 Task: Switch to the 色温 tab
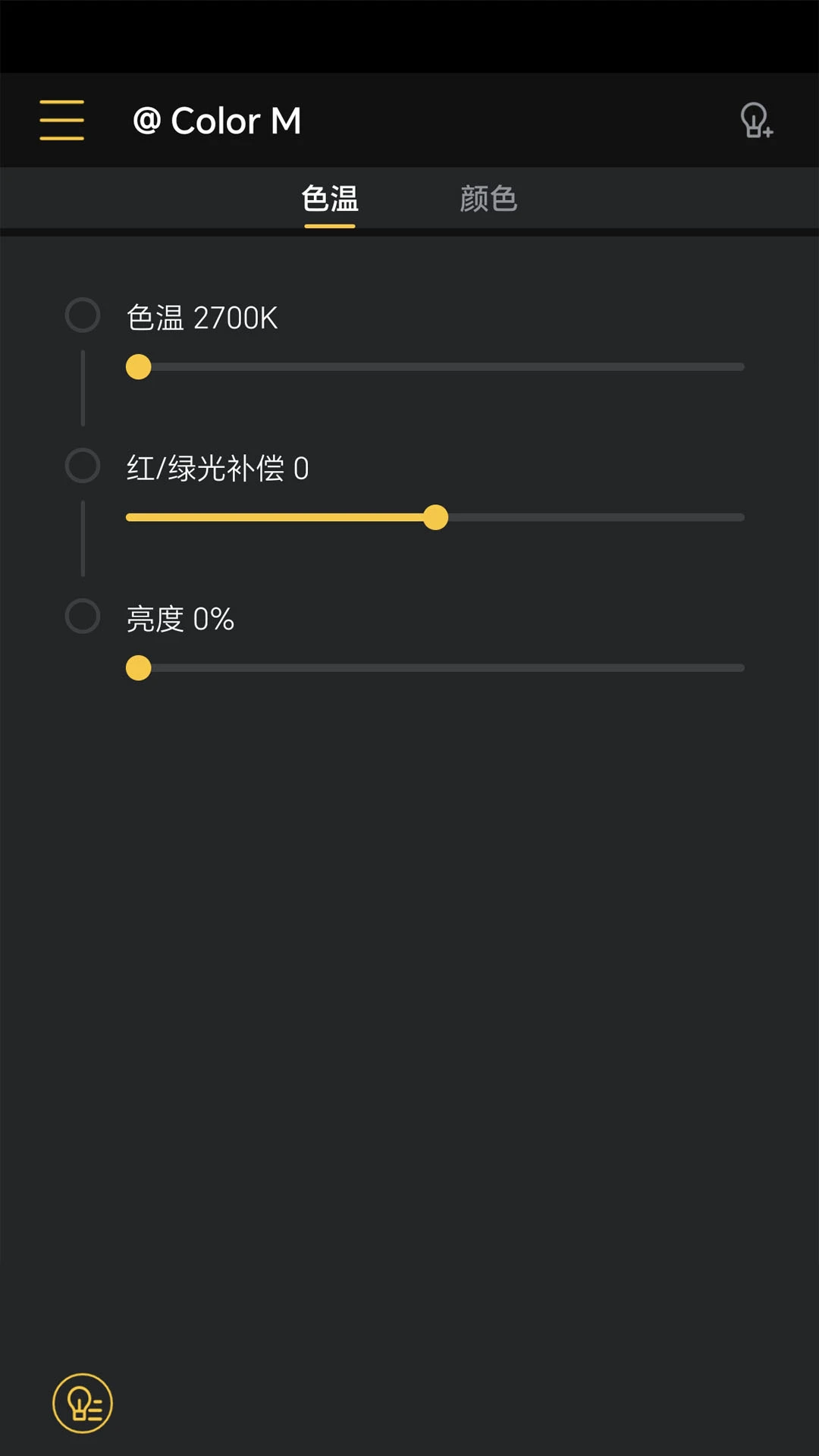click(329, 199)
